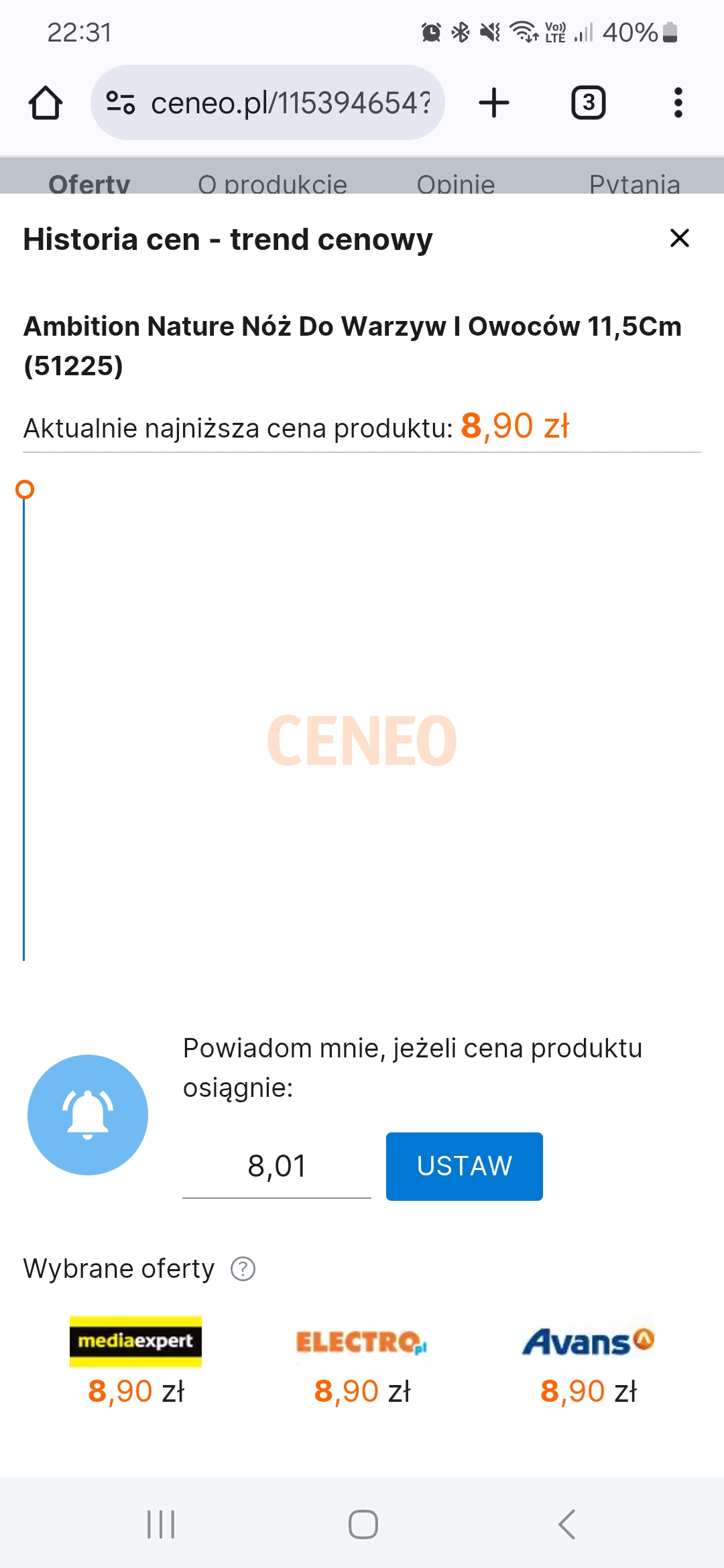Open the browser overflow menu

tap(678, 103)
